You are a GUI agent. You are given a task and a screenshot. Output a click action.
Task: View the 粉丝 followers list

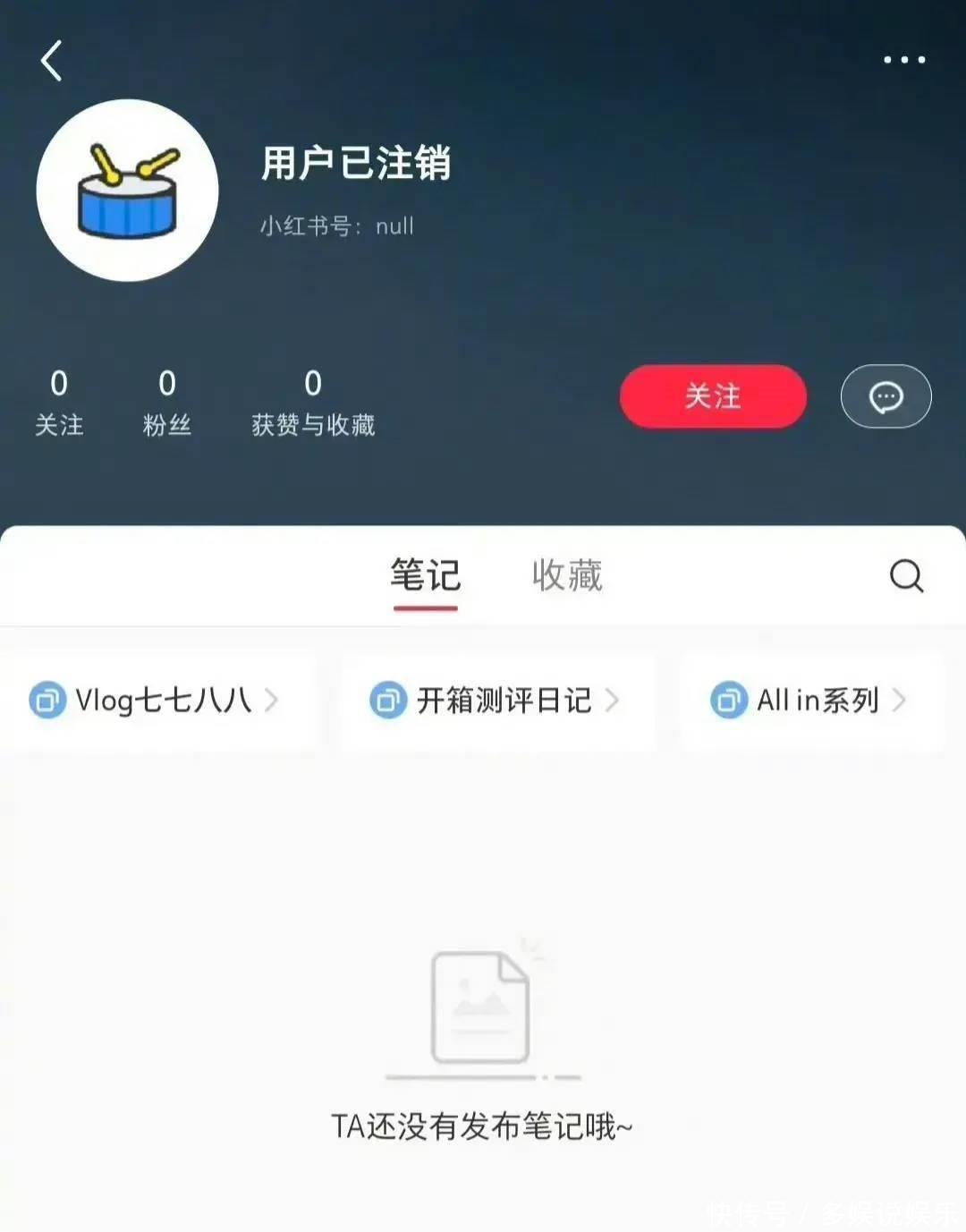167,404
